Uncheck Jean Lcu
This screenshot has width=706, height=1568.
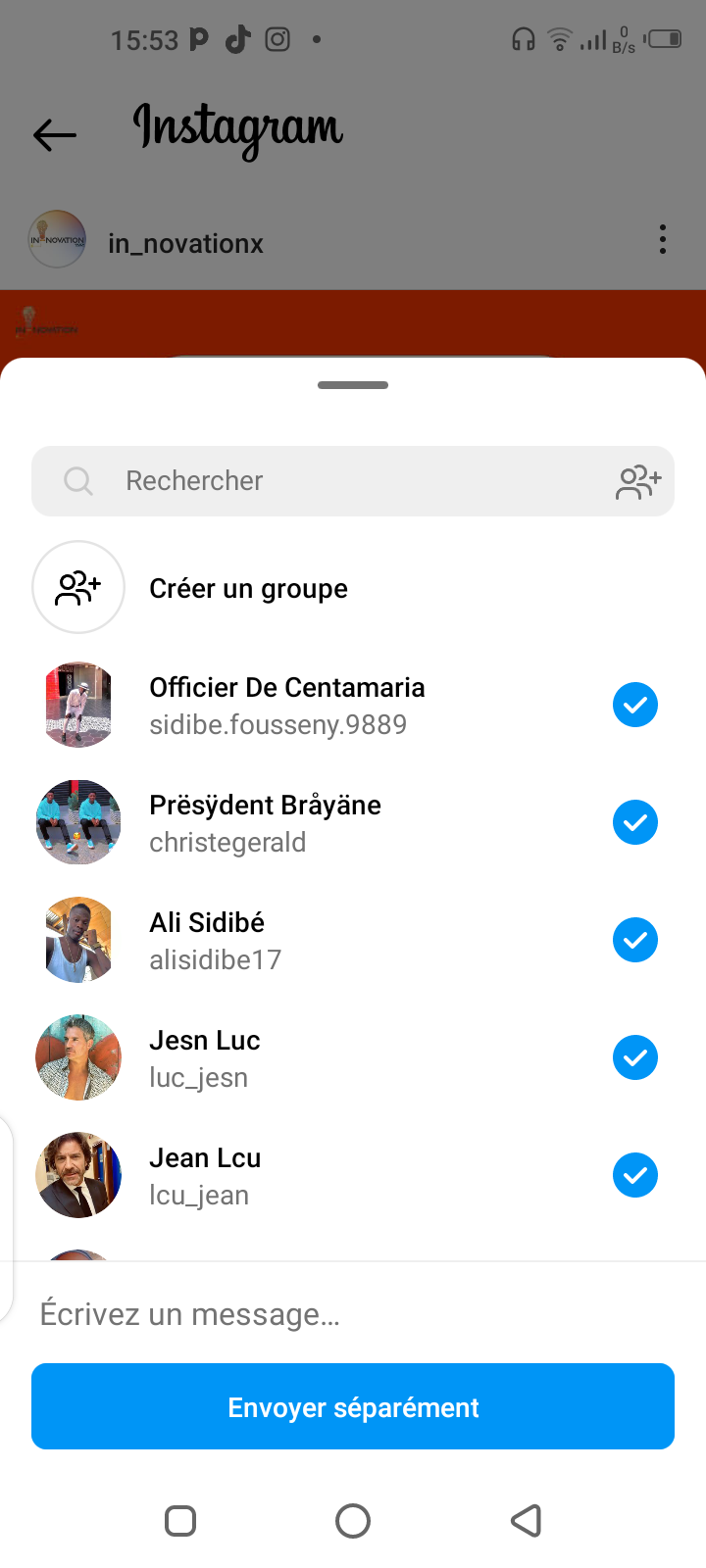(x=635, y=1175)
